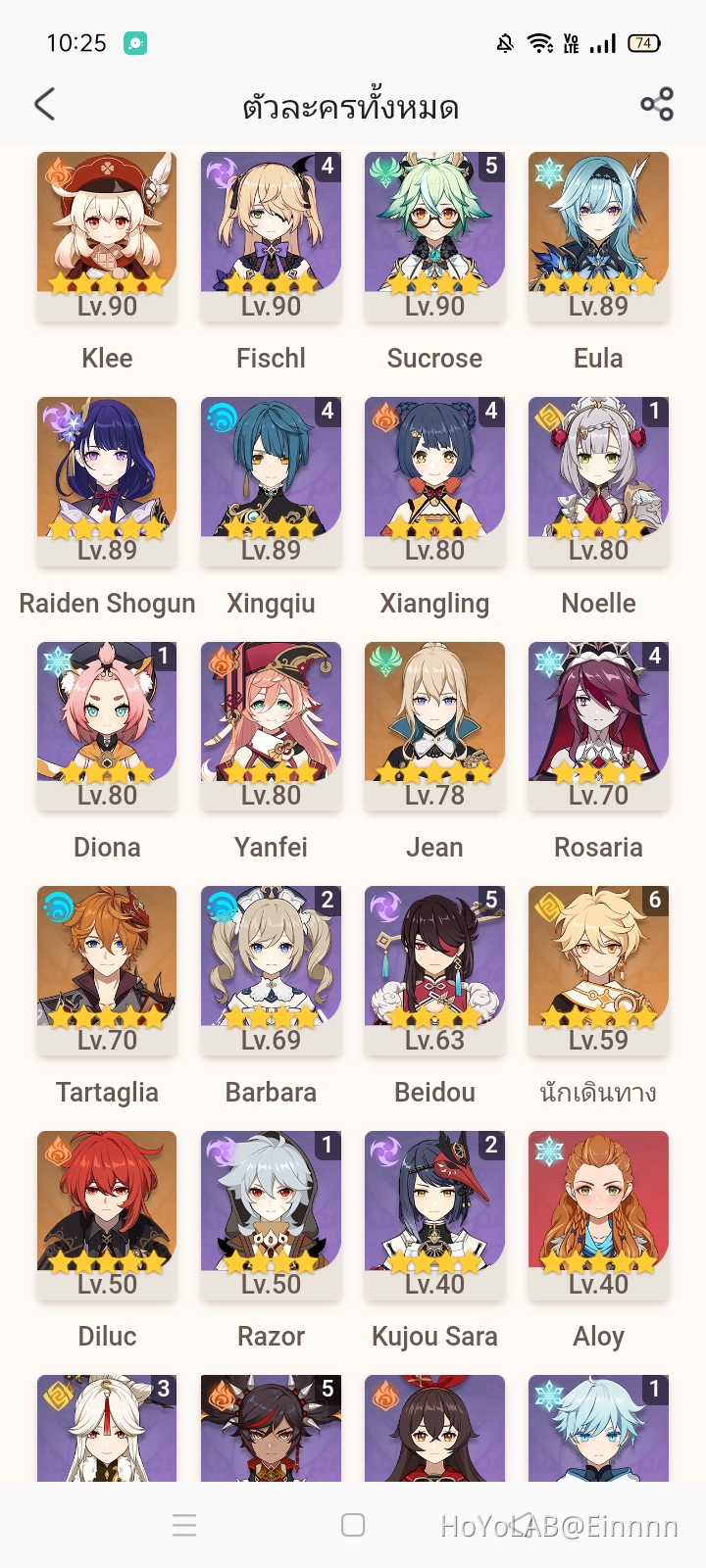
Task: Select the Kujou Sara card
Action: 434,1213
